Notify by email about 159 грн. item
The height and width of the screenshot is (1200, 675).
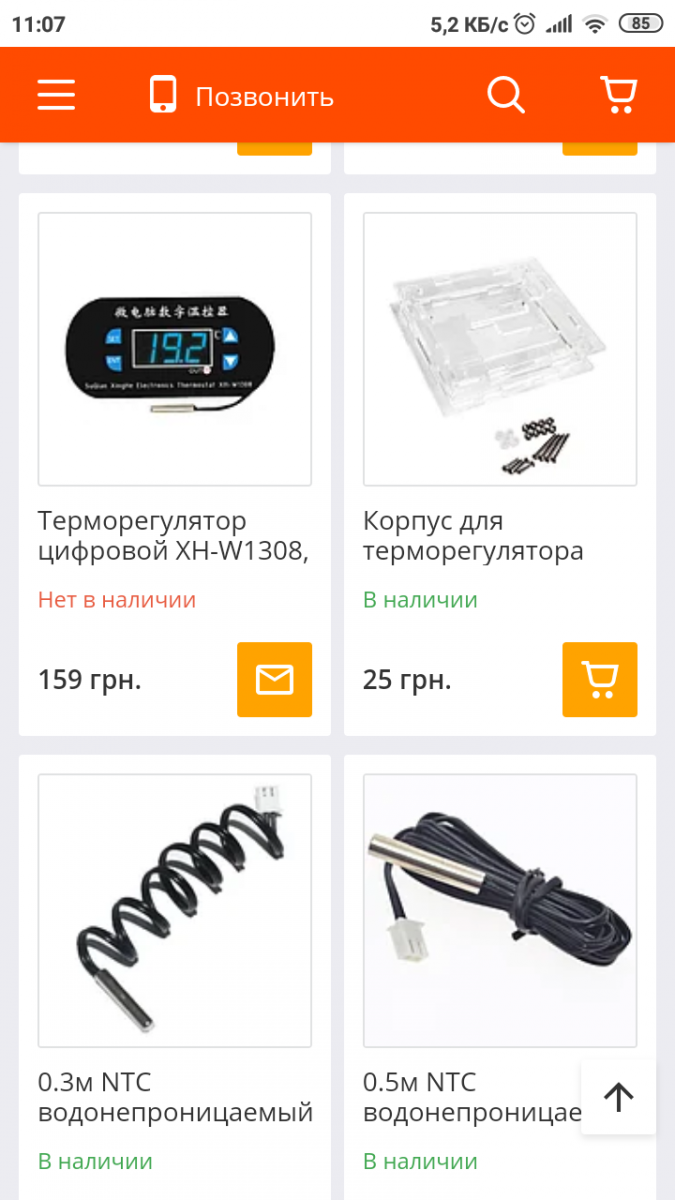click(x=274, y=680)
